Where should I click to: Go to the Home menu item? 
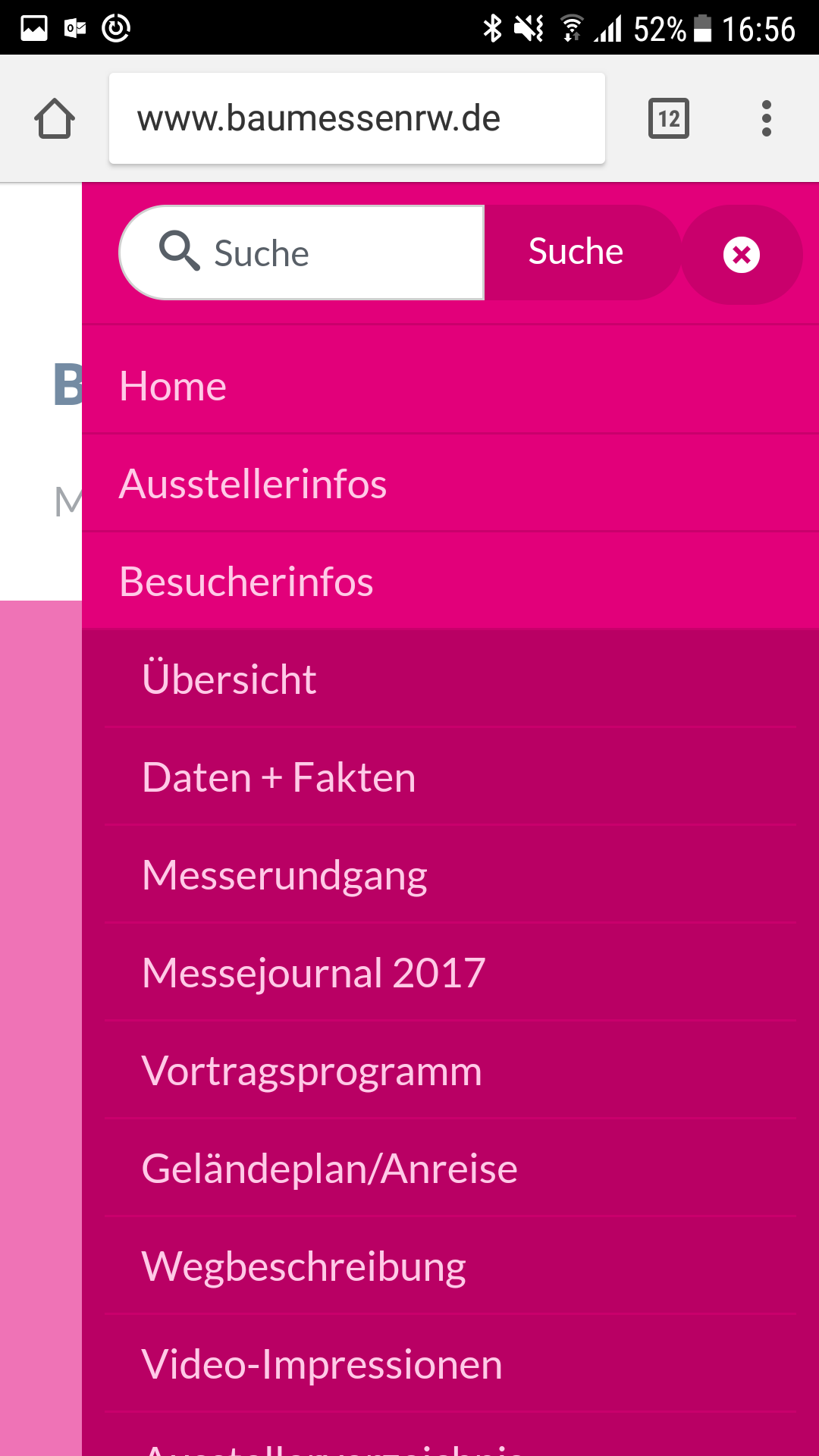click(x=450, y=386)
